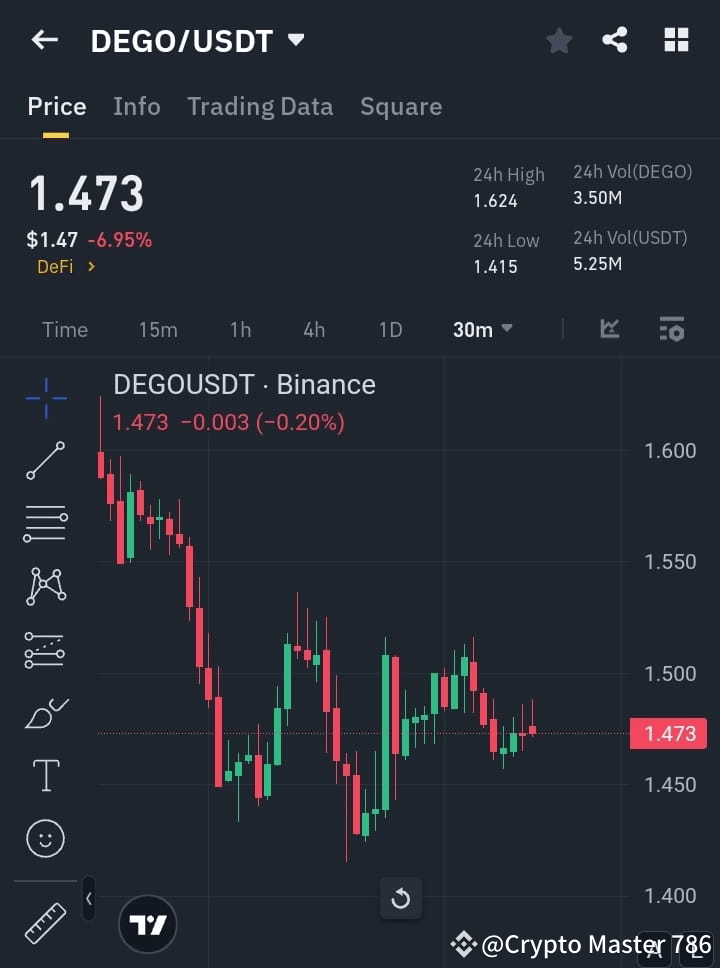720x968 pixels.
Task: Select the ruler measurement tool
Action: (45, 922)
